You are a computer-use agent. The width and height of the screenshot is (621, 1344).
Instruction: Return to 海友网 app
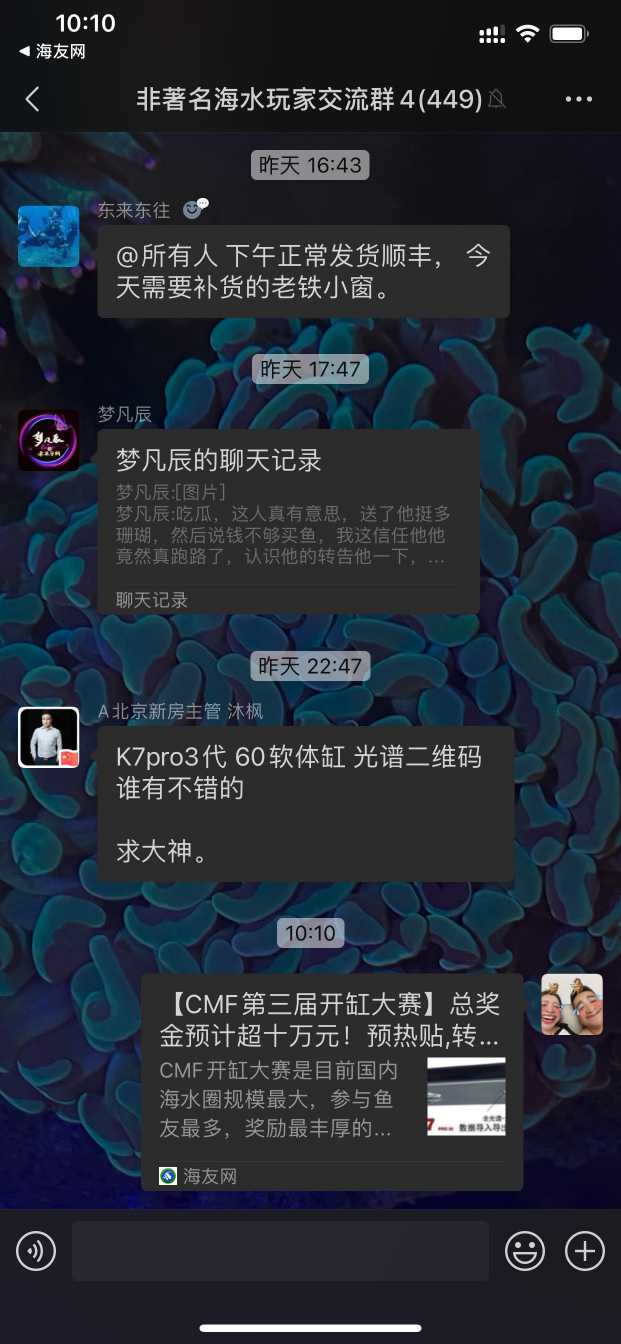(52, 52)
